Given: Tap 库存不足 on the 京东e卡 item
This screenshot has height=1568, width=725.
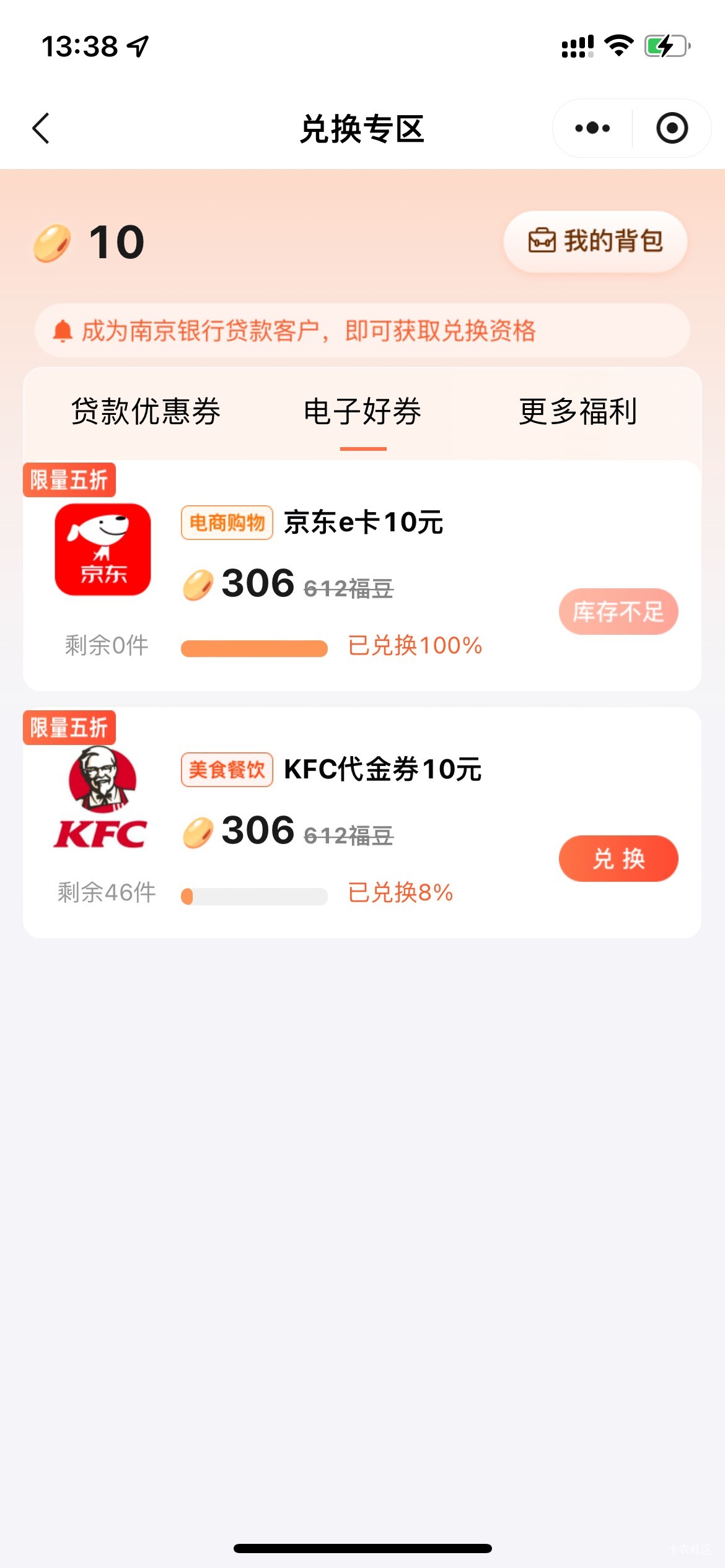Looking at the screenshot, I should (618, 612).
